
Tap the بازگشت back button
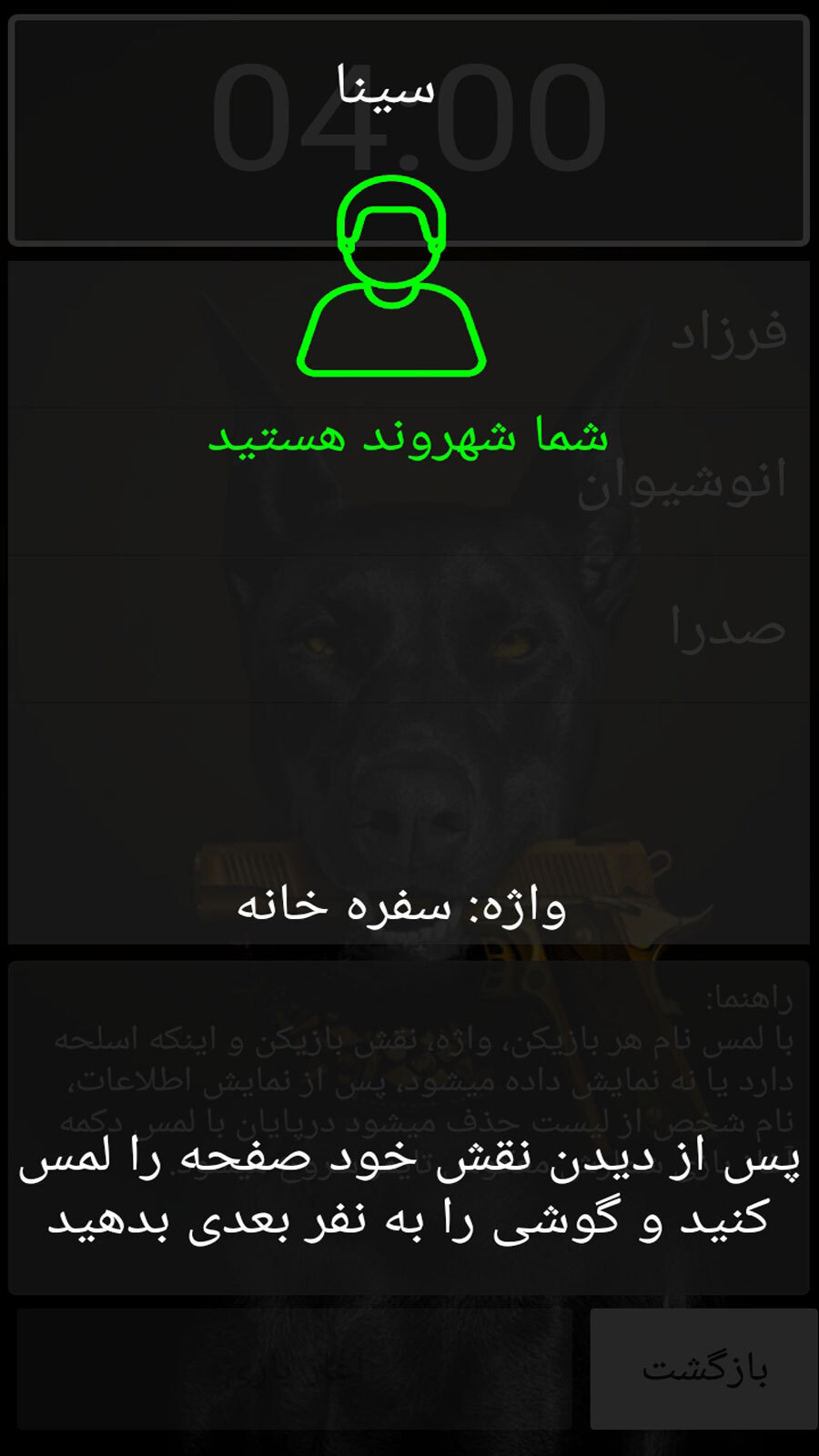point(703,1369)
